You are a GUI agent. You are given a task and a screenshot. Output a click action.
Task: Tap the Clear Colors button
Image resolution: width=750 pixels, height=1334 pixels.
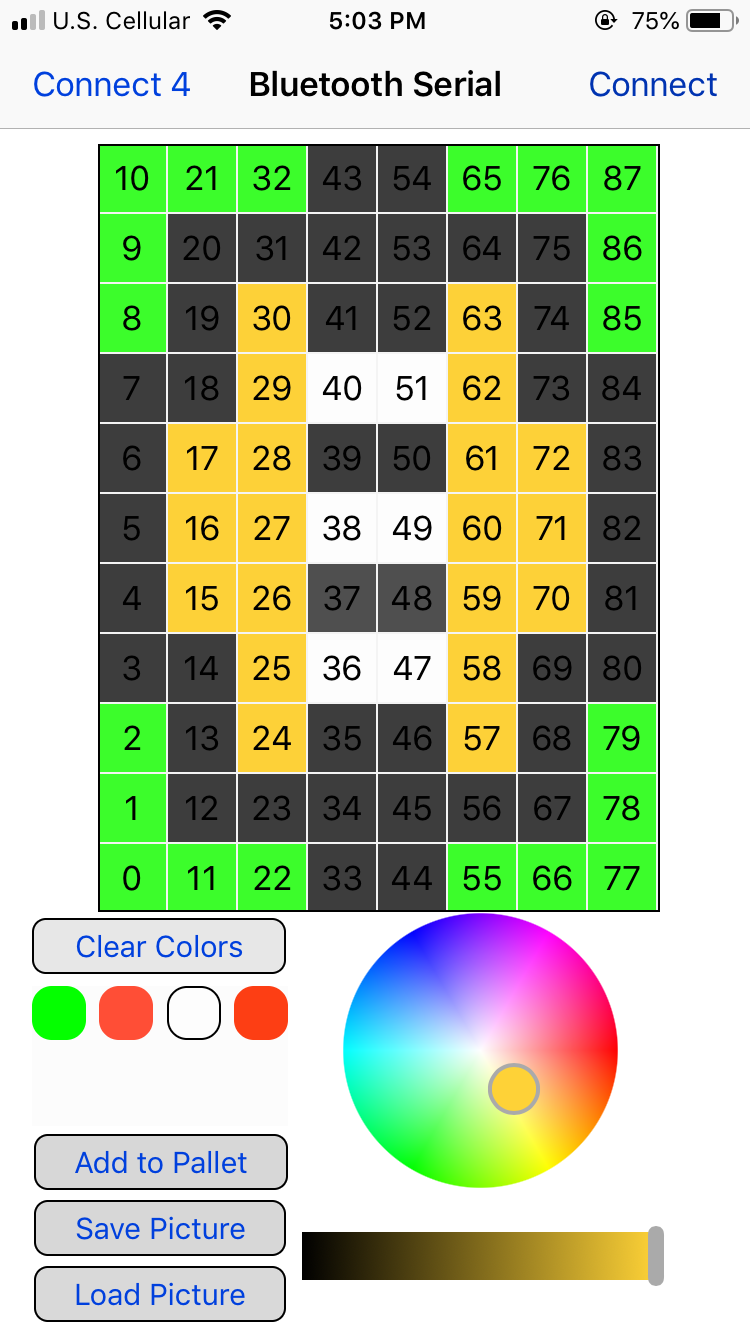click(159, 946)
